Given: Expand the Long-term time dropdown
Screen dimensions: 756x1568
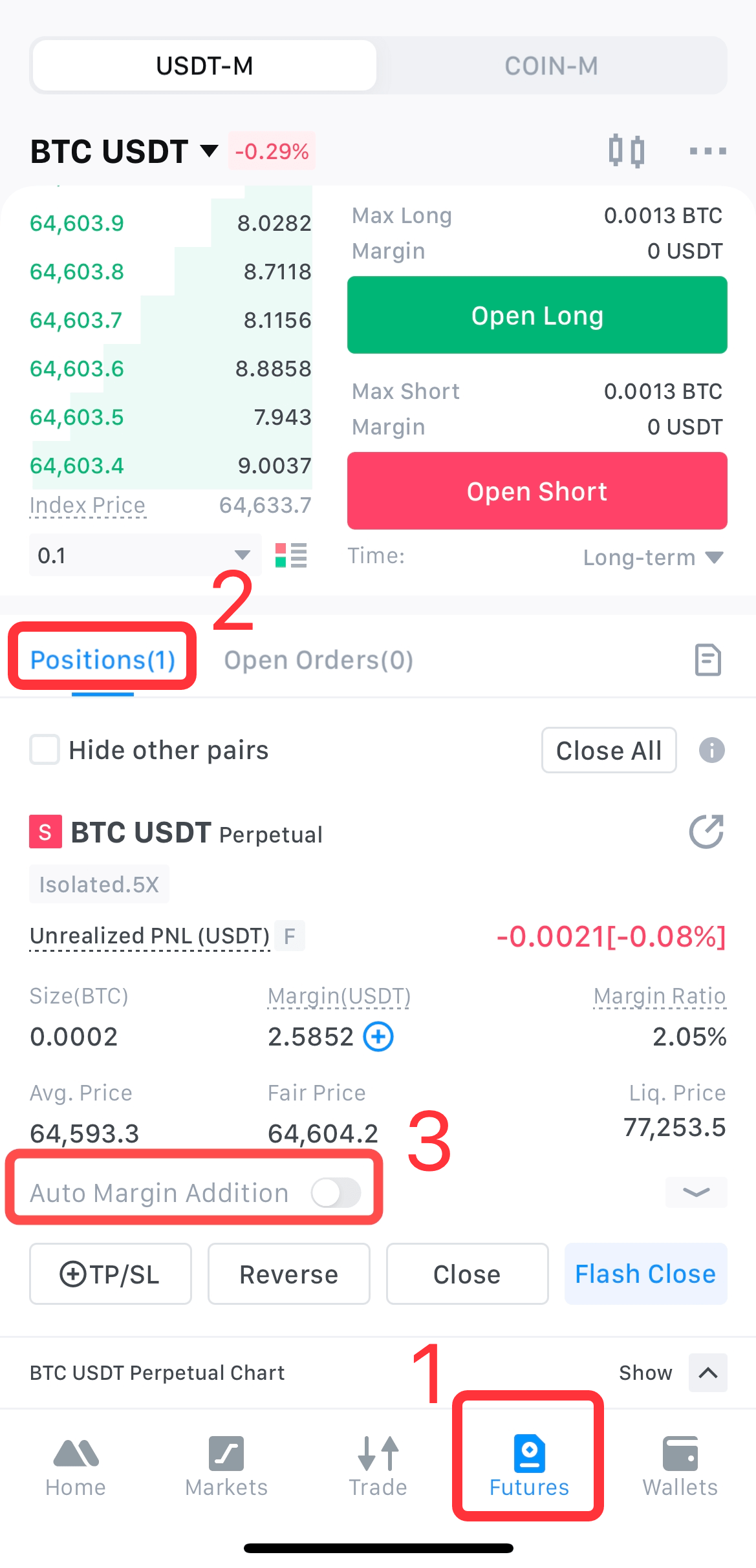Looking at the screenshot, I should [653, 557].
